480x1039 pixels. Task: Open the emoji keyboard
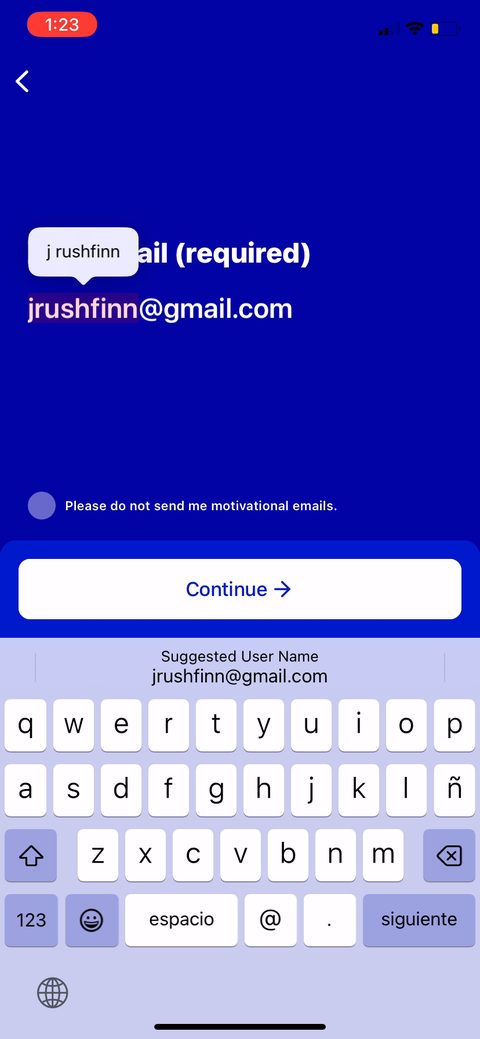(x=91, y=920)
